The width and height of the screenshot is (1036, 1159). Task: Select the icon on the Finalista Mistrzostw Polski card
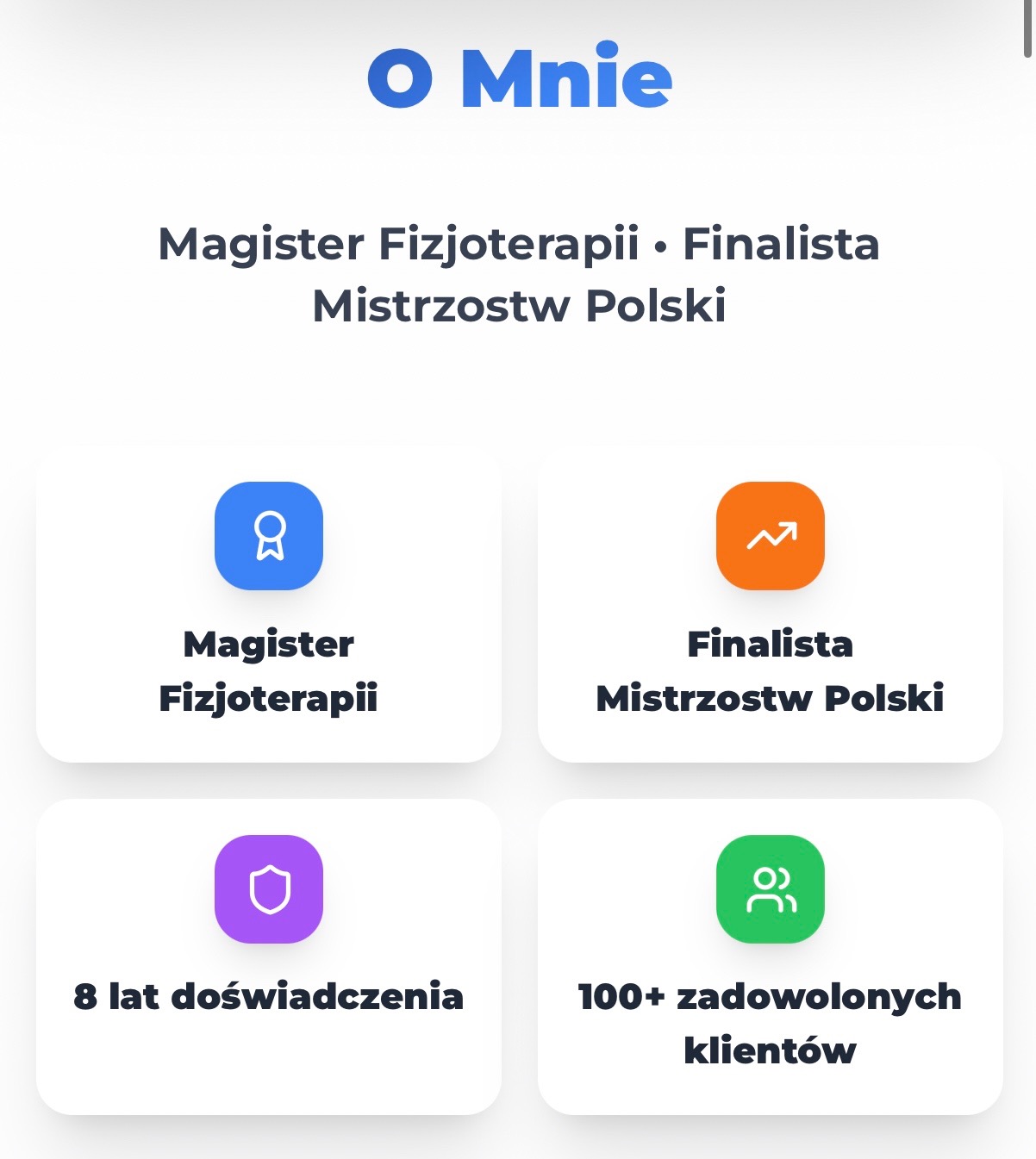[770, 536]
